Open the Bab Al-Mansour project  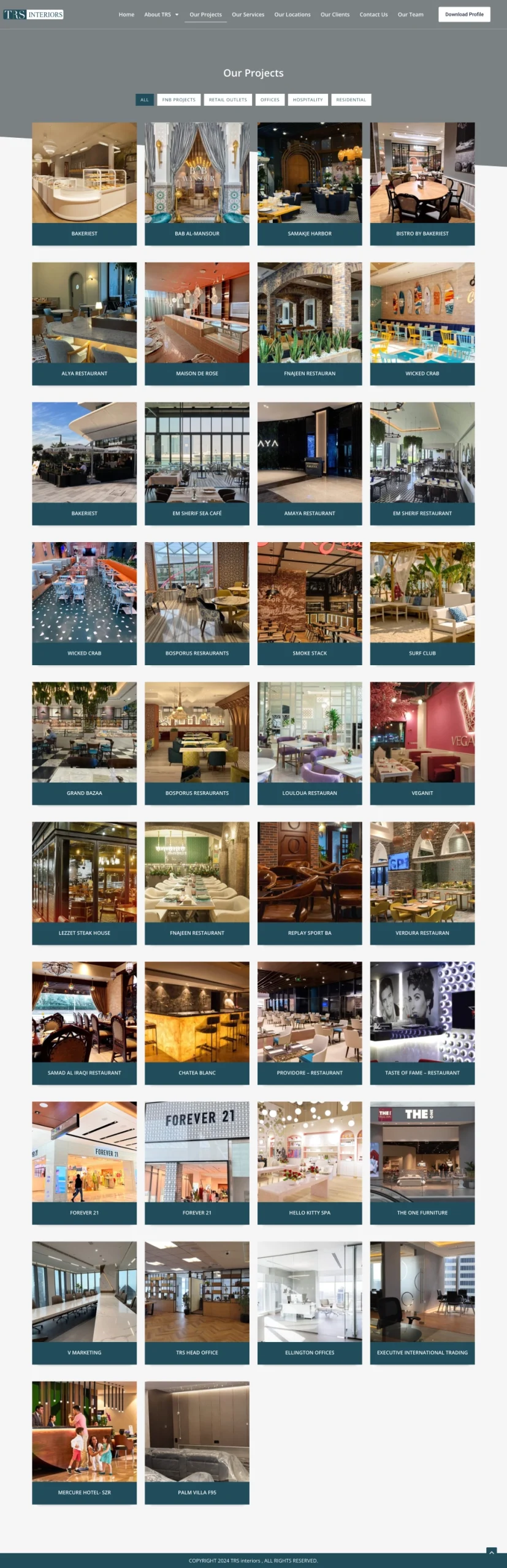(x=197, y=184)
